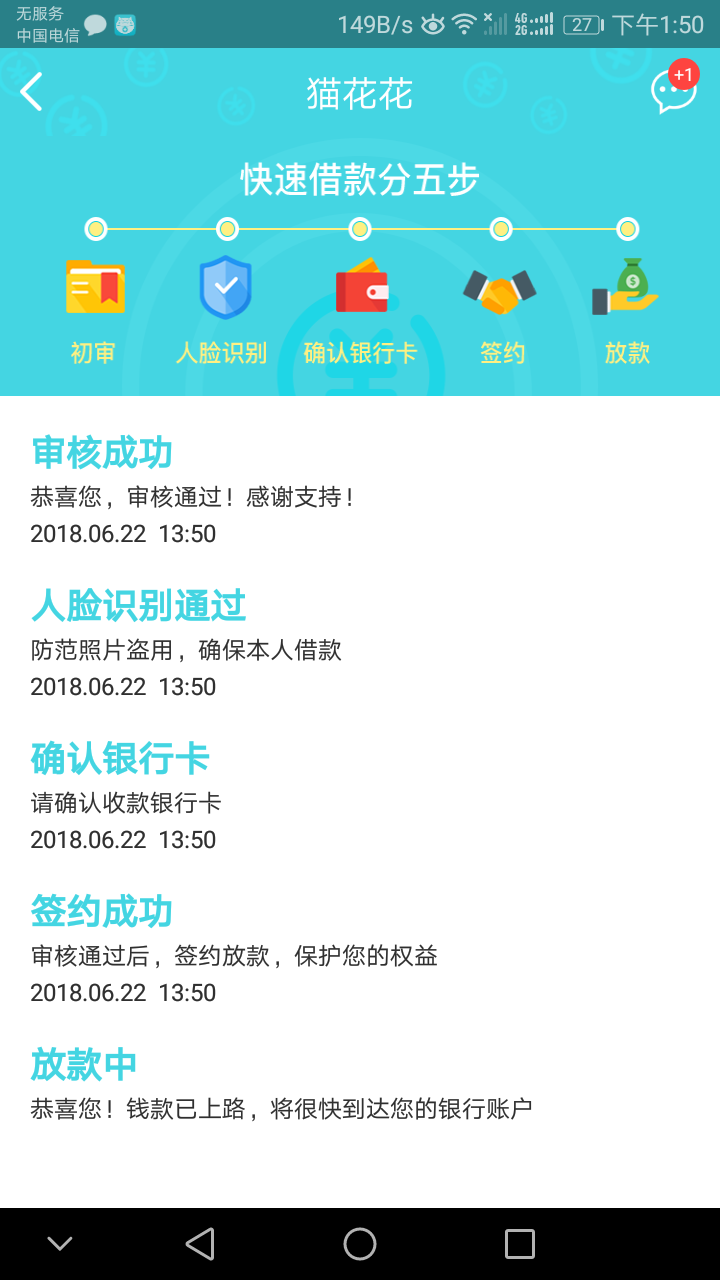Open the chat messages icon with +1 badge

click(x=674, y=88)
